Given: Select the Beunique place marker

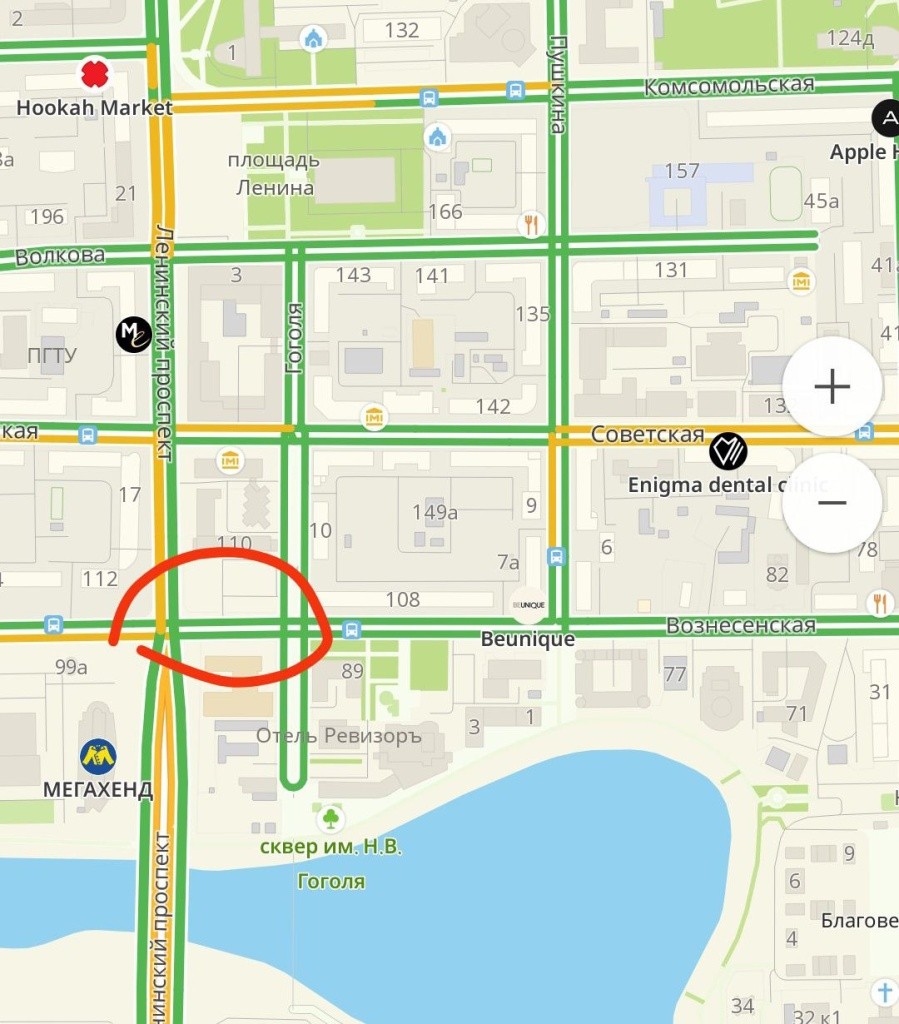Looking at the screenshot, I should [528, 605].
